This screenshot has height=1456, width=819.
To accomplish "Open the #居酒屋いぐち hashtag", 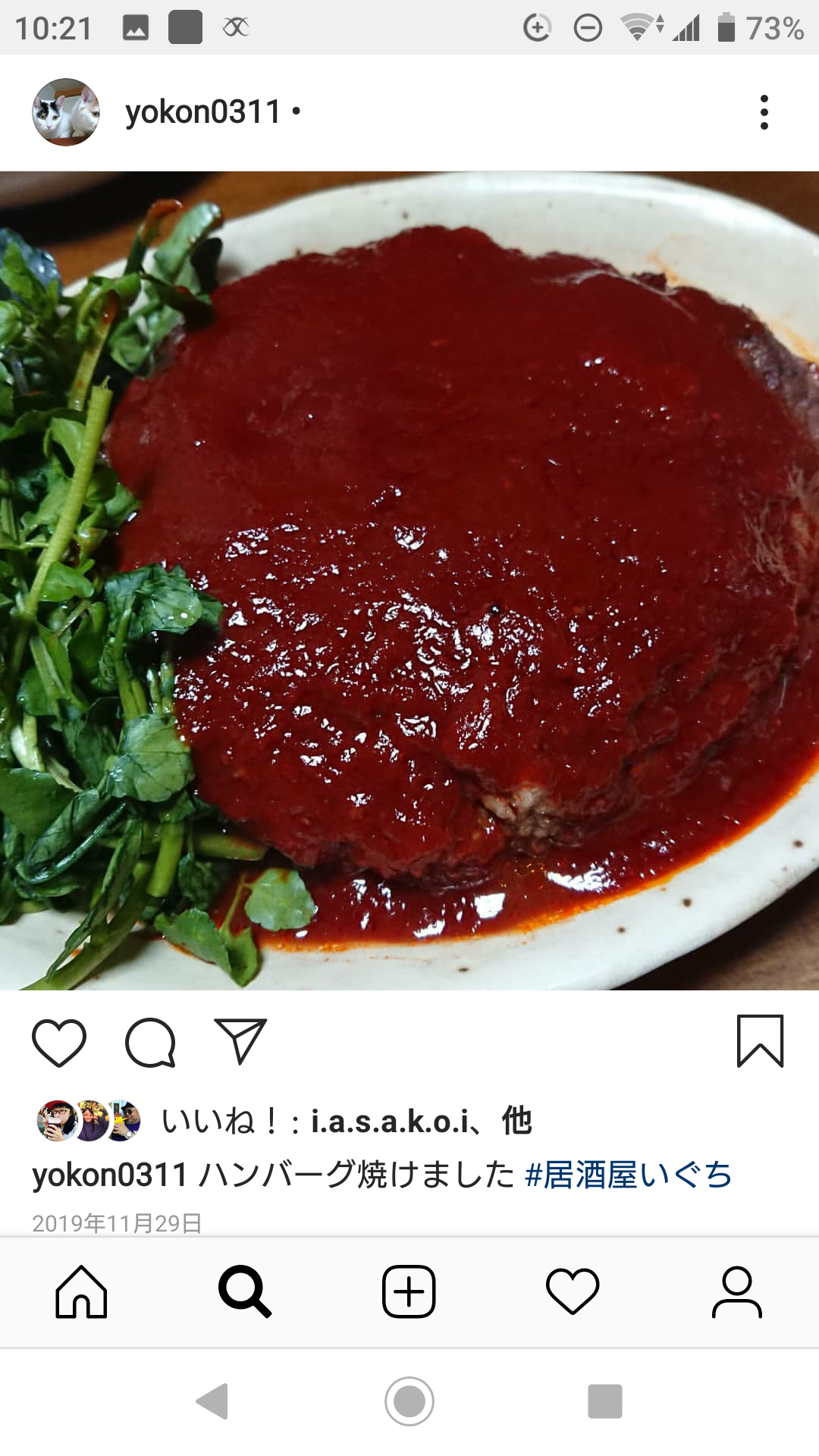I will click(x=628, y=1175).
